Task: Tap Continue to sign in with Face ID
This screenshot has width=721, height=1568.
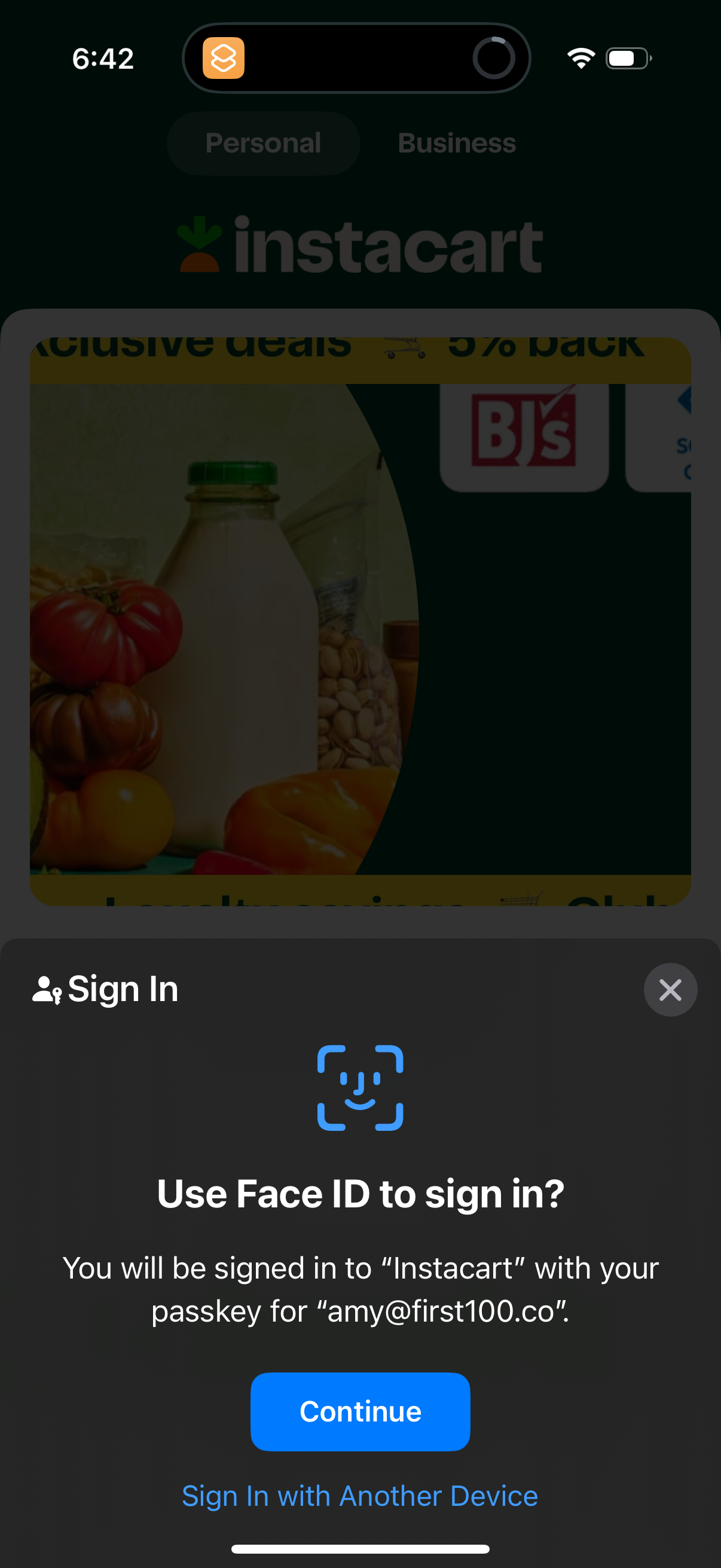Action: click(360, 1411)
